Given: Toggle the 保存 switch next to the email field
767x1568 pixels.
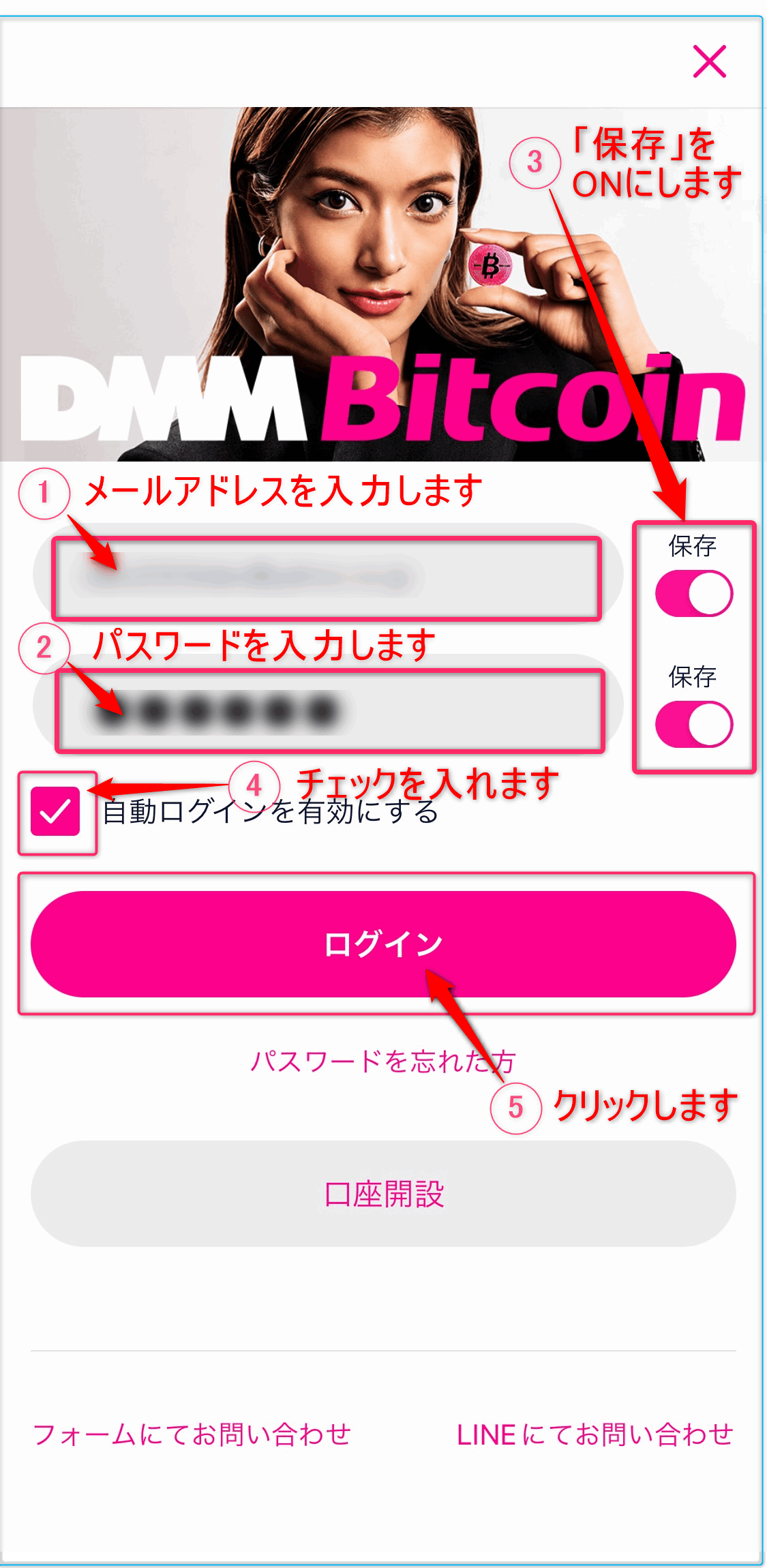Looking at the screenshot, I should [x=694, y=594].
